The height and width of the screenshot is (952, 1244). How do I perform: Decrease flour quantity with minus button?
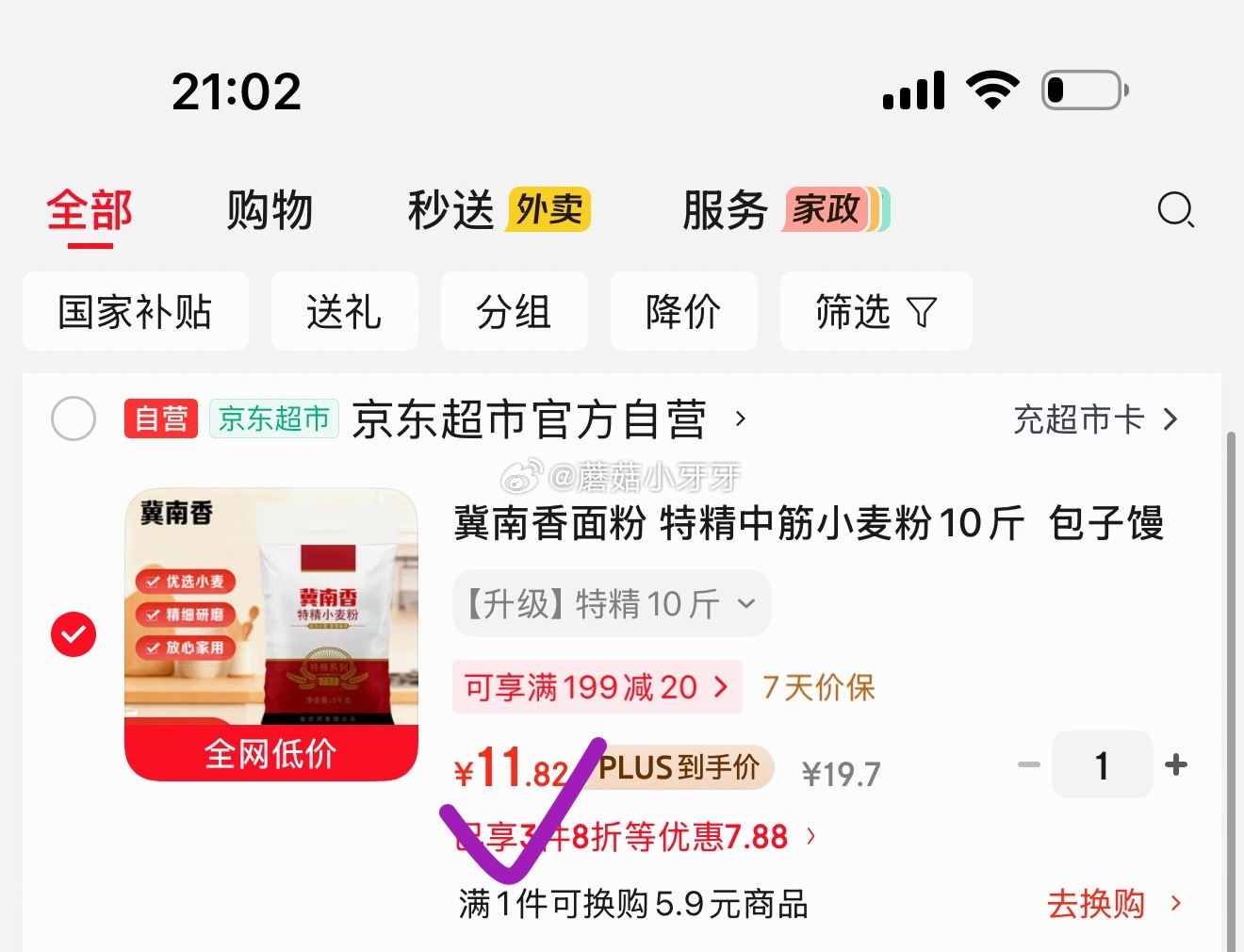(1029, 764)
